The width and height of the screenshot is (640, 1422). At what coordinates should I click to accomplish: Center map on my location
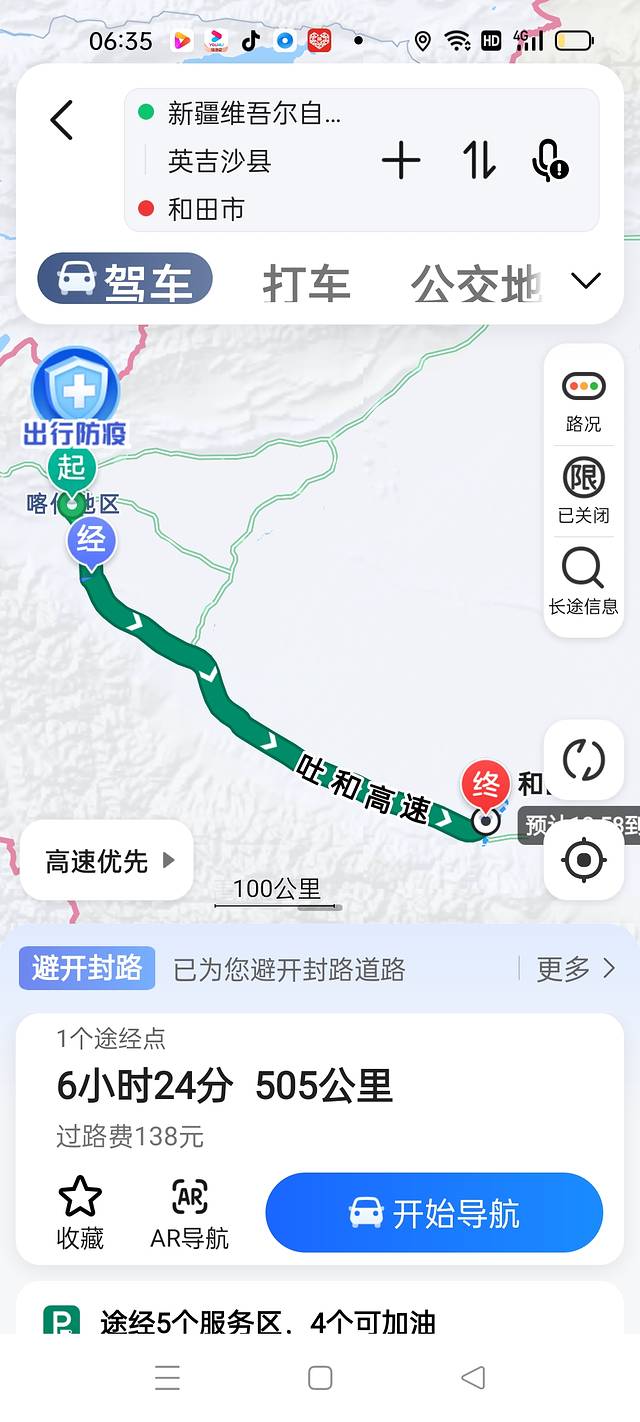(x=584, y=860)
